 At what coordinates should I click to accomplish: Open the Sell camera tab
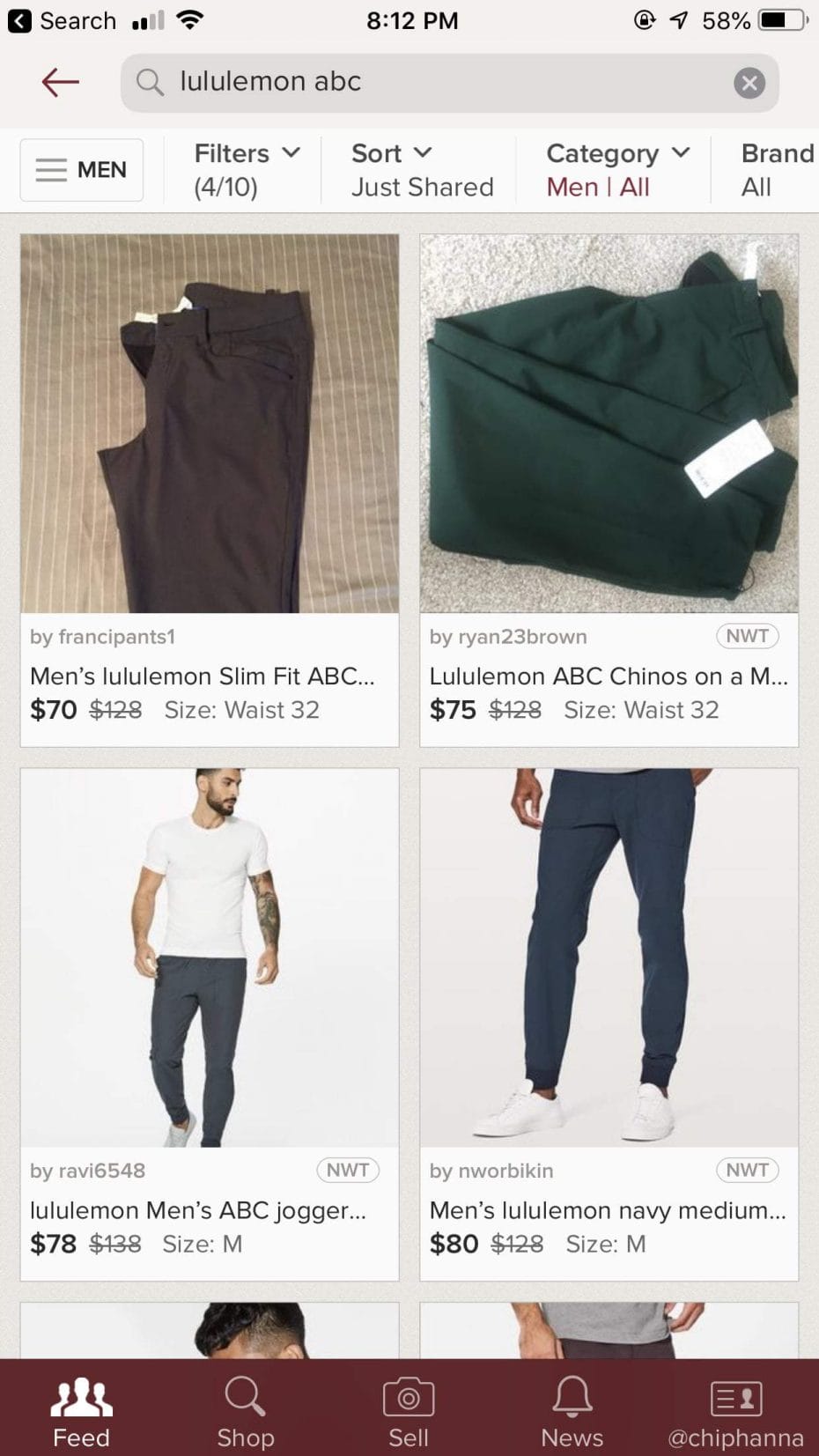pos(409,1412)
